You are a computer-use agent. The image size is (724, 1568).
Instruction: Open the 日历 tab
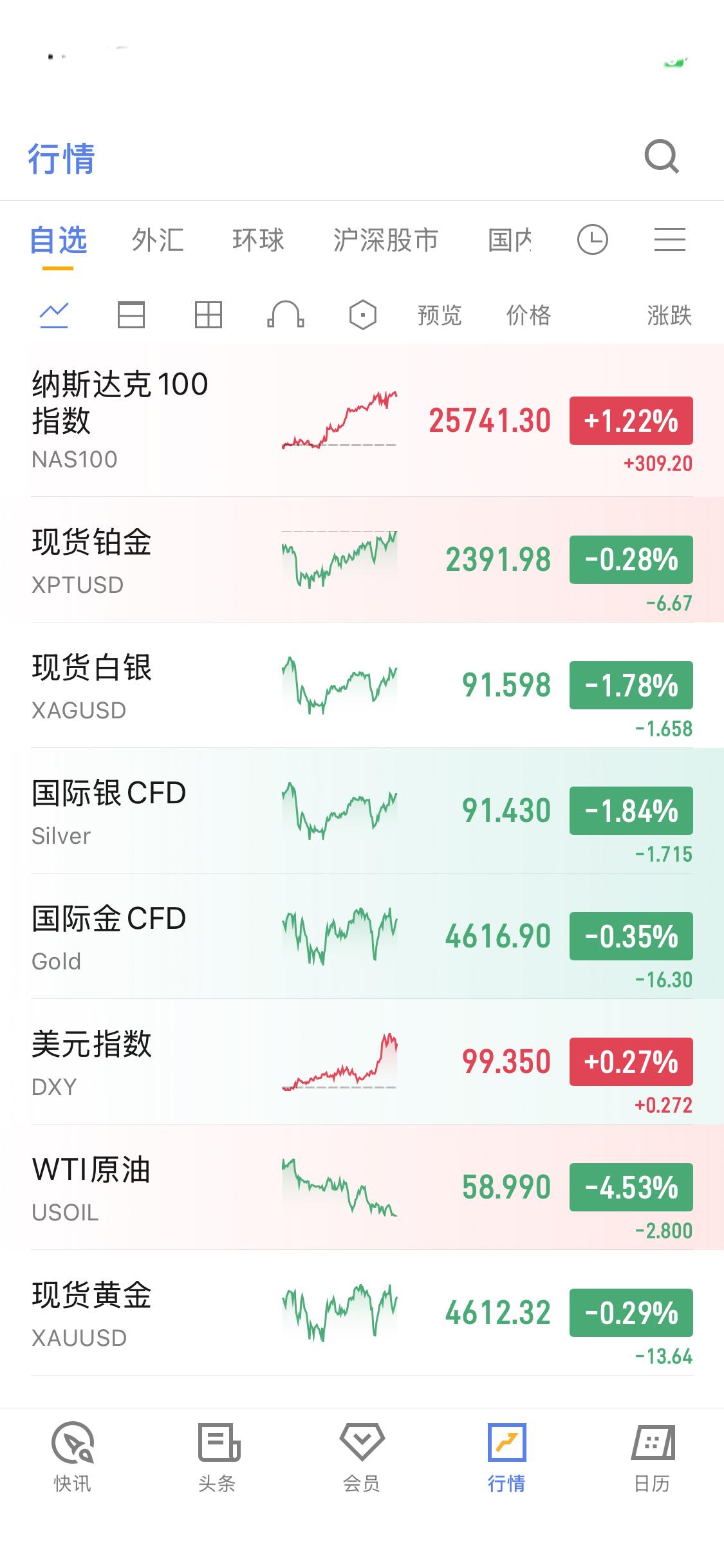652,1457
